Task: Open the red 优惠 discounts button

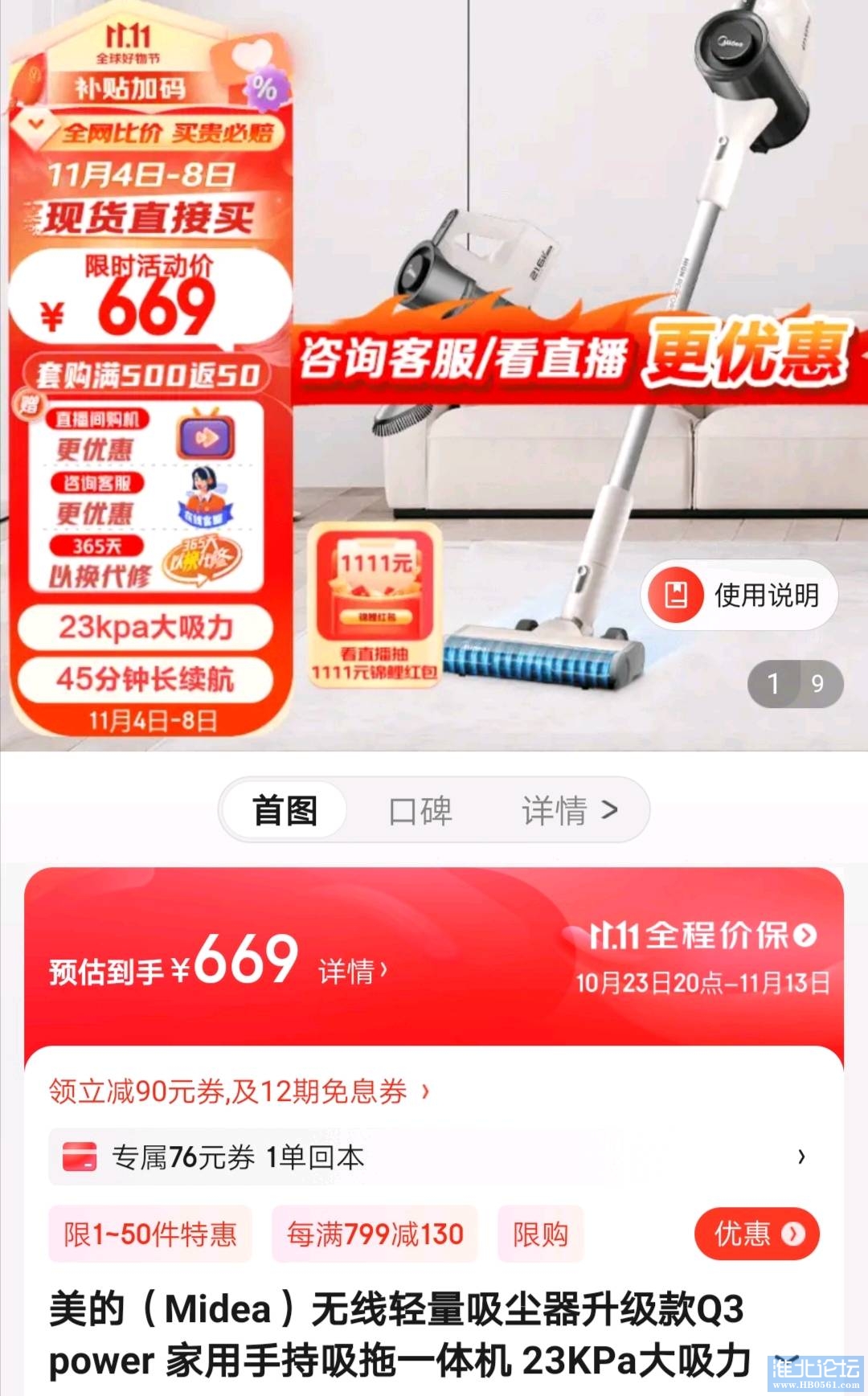Action: pyautogui.click(x=756, y=1233)
